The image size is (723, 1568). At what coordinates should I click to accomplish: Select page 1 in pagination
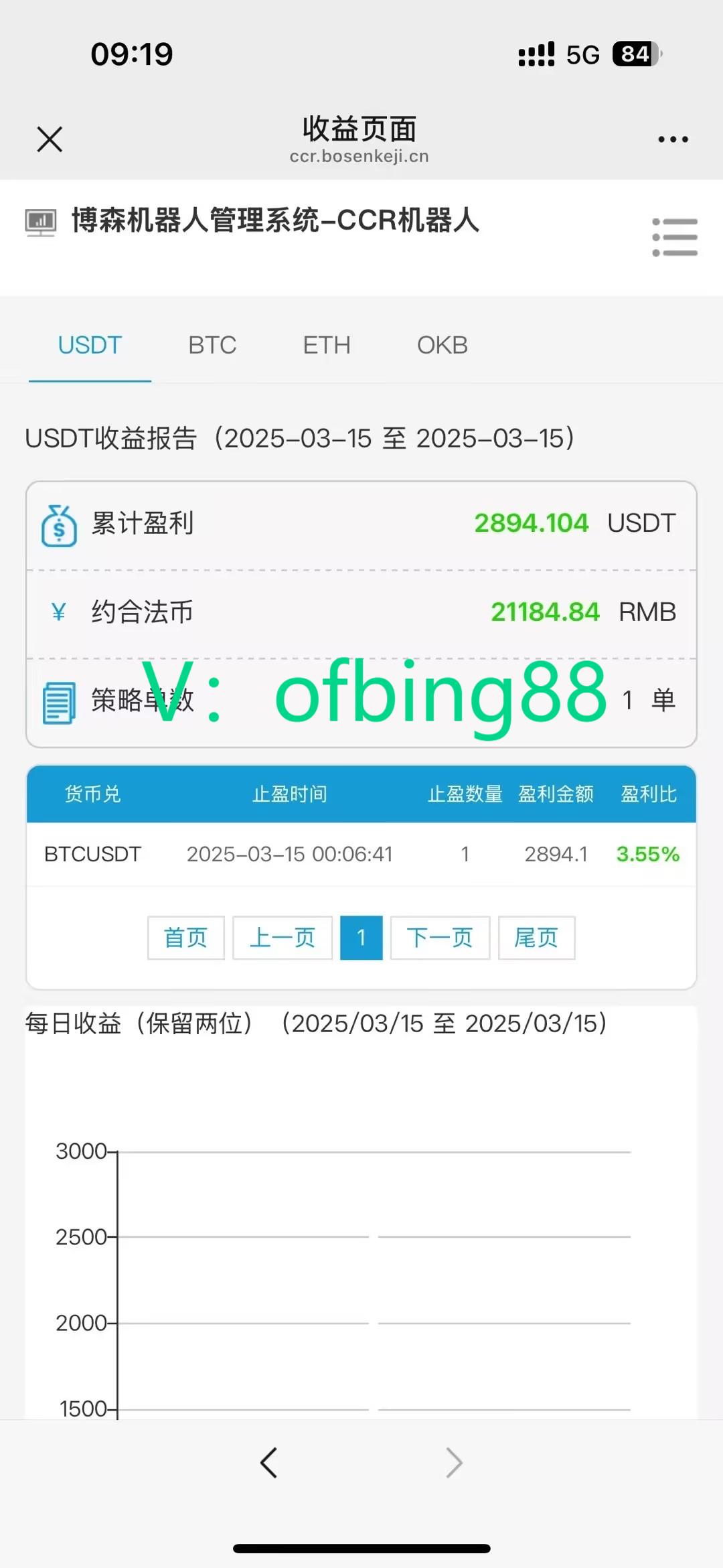tap(361, 938)
